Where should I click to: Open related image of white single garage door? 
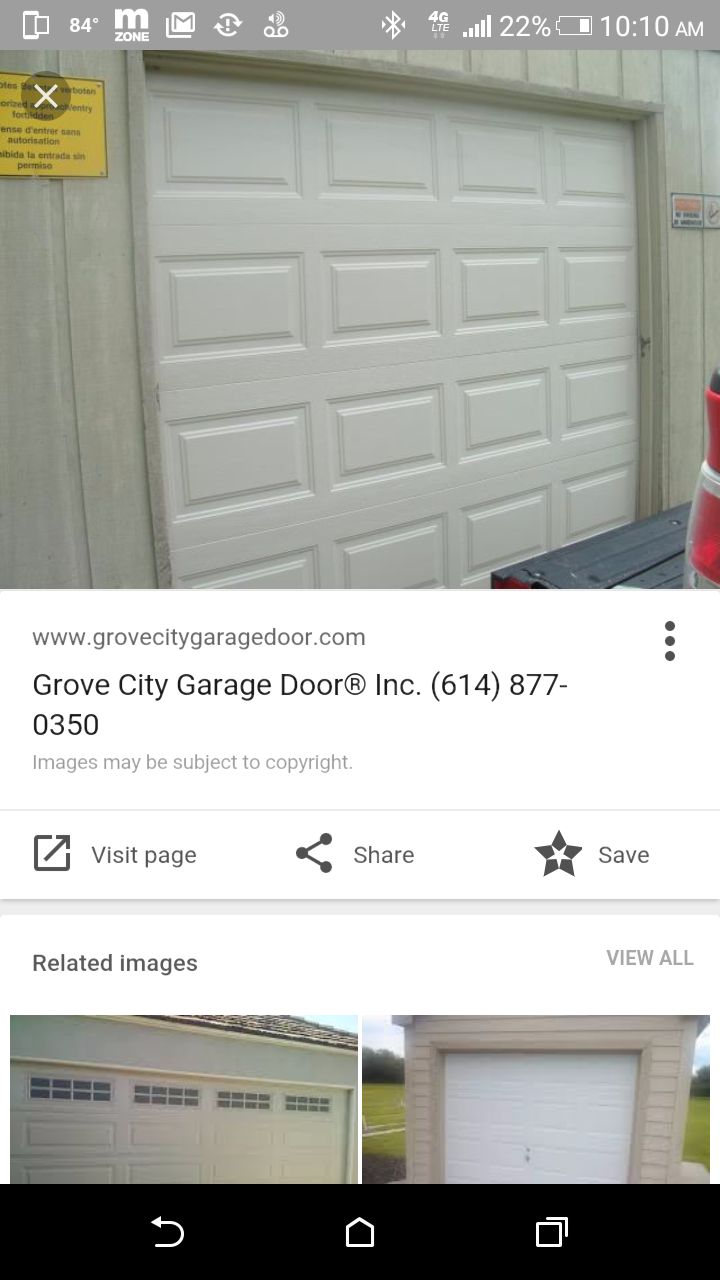[x=536, y=1099]
